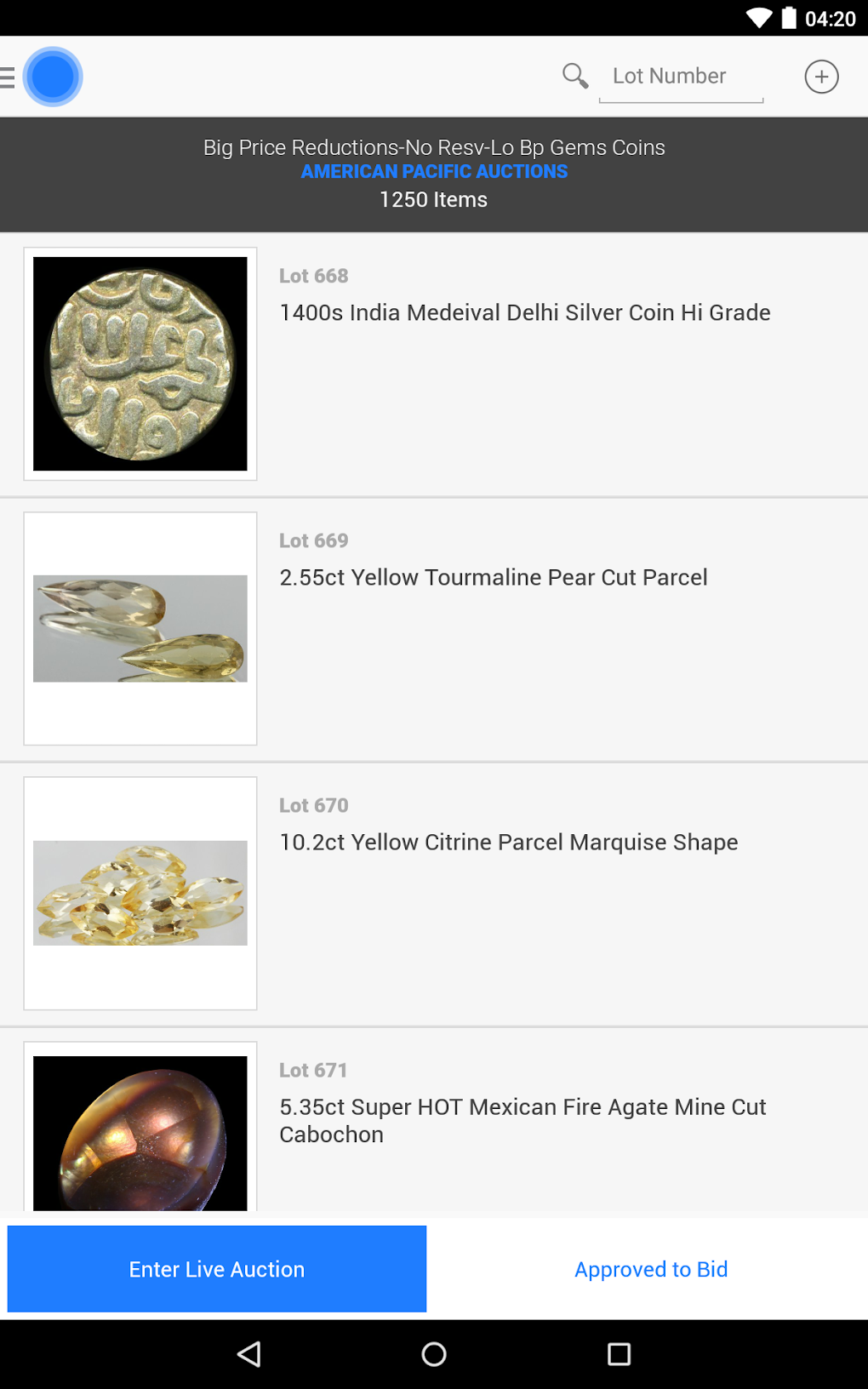Viewport: 868px width, 1389px height.
Task: View Lot 669 Yellow Tourmaline parcel
Action: 493,578
